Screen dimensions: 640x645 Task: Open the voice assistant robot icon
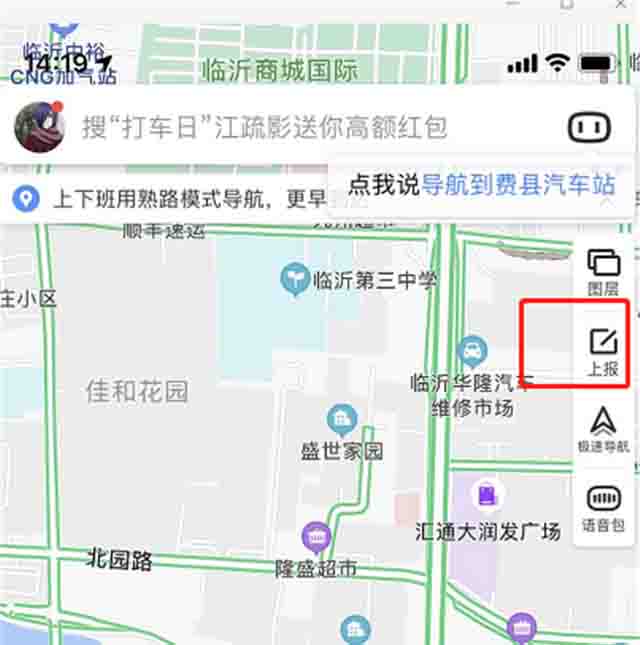(x=589, y=127)
